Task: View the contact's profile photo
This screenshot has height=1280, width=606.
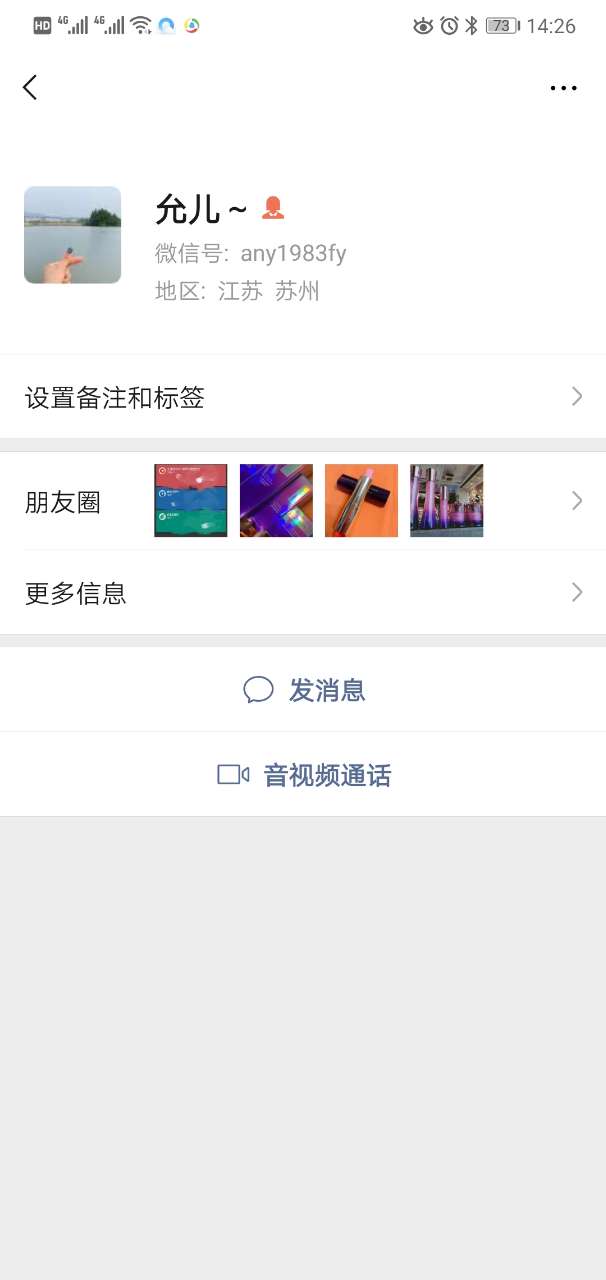Action: 72,235
